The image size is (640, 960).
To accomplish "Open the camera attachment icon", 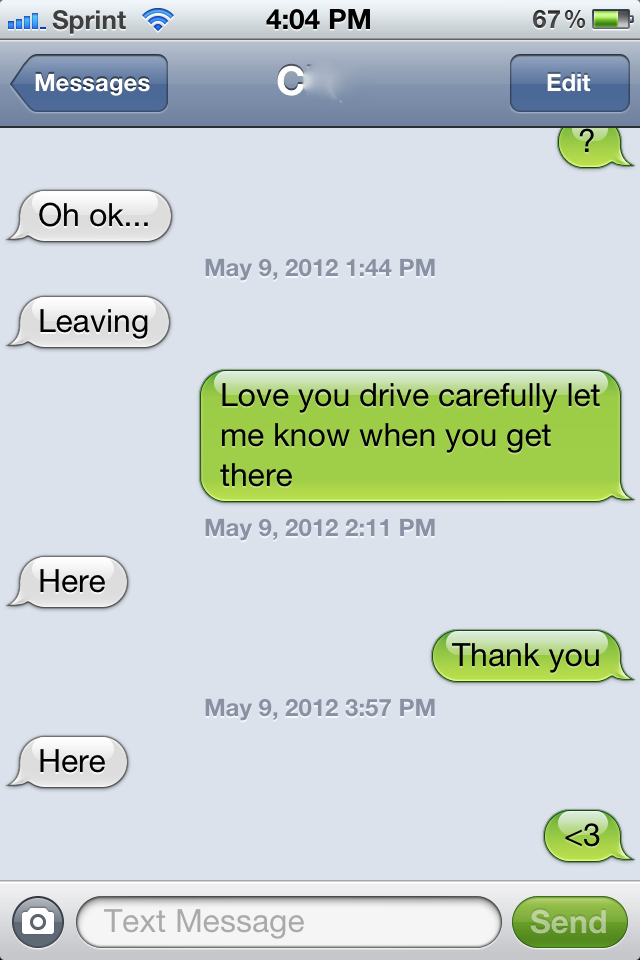I will point(38,921).
